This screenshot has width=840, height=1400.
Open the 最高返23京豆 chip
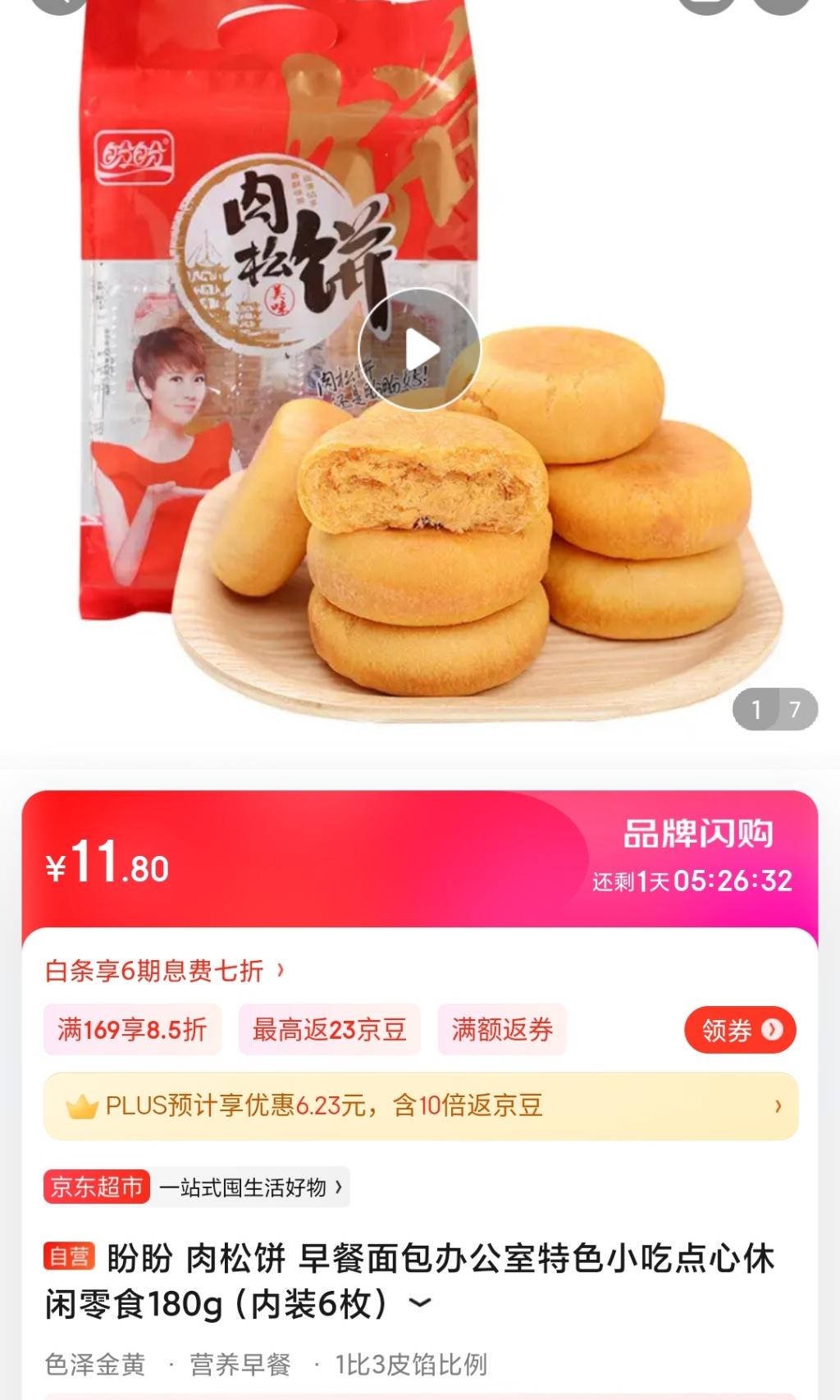[x=329, y=1029]
